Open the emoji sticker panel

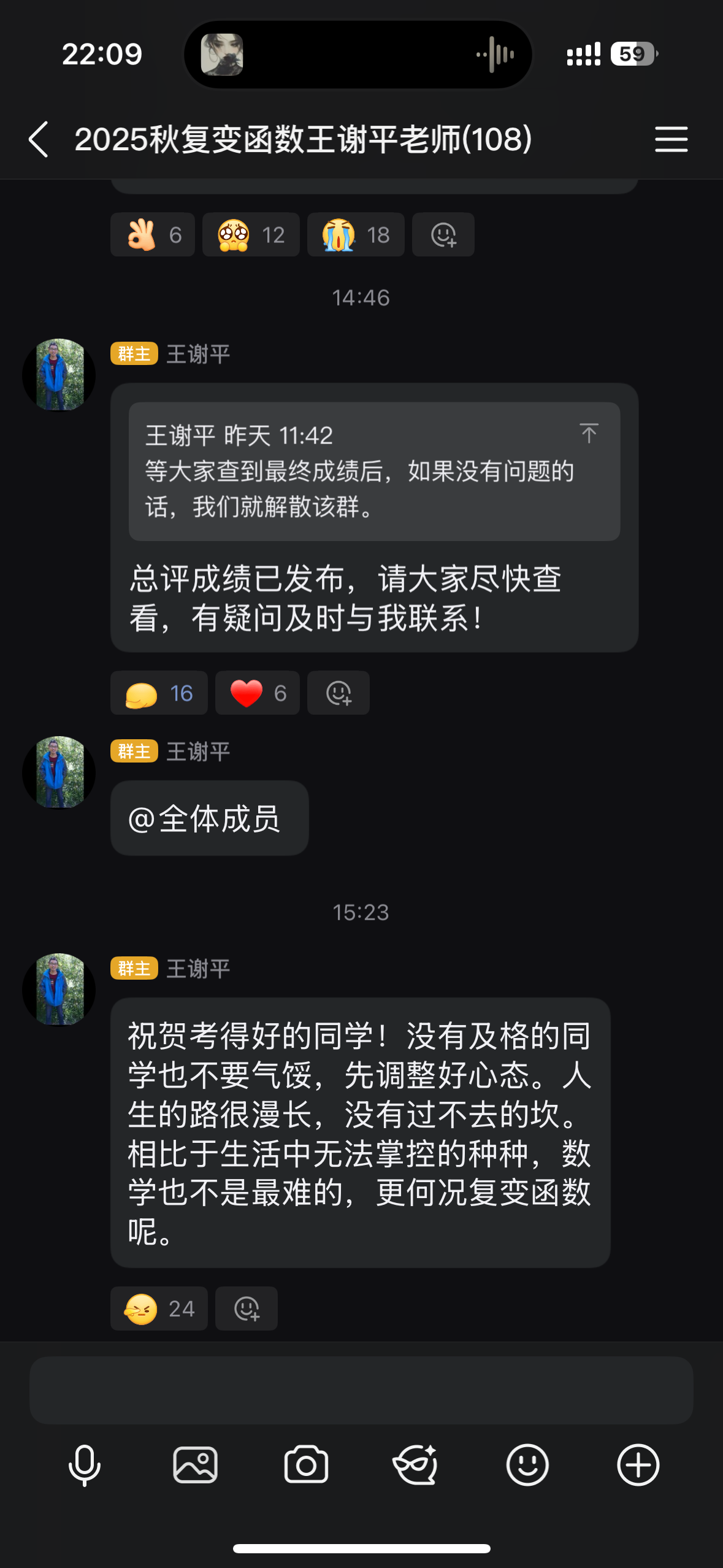(527, 1465)
